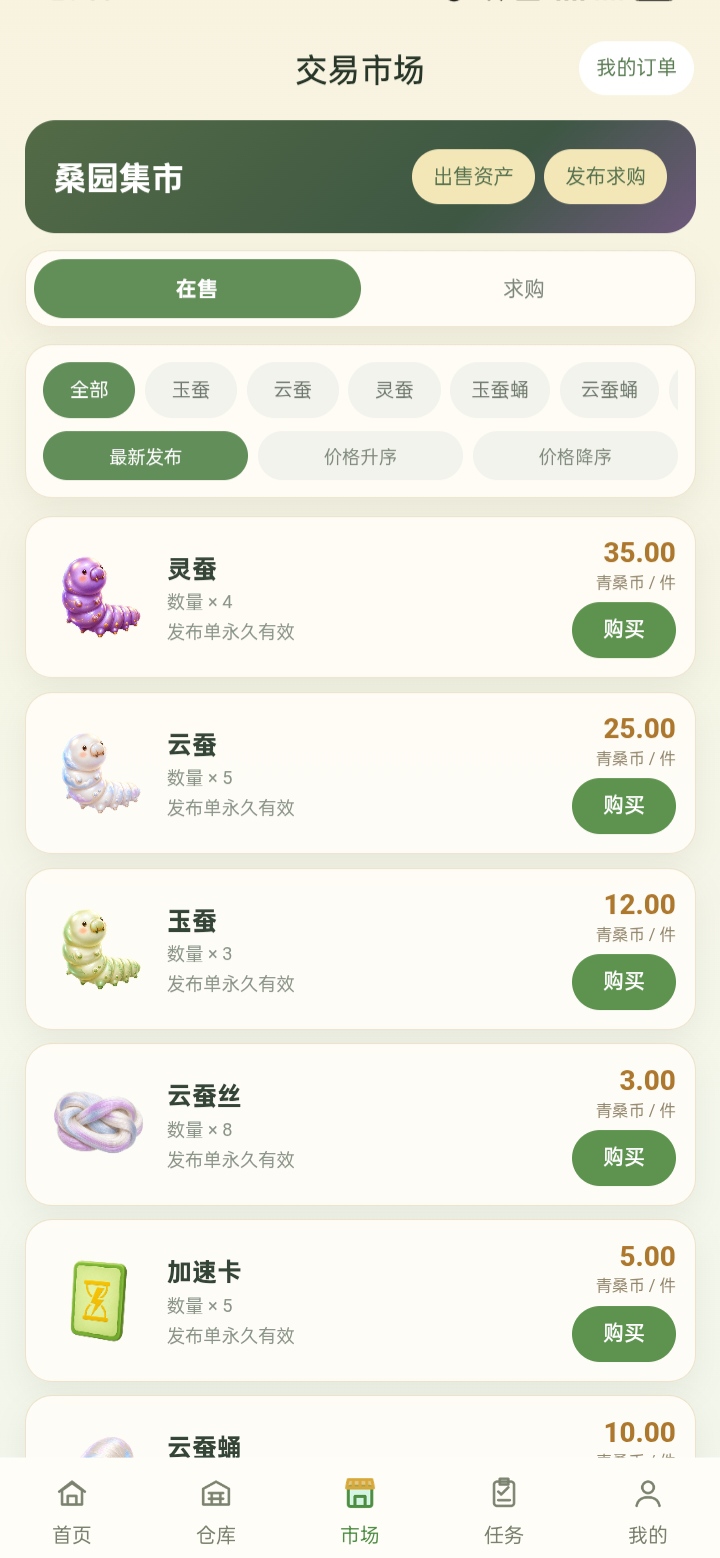Open 我的订单 at the top

pos(636,68)
